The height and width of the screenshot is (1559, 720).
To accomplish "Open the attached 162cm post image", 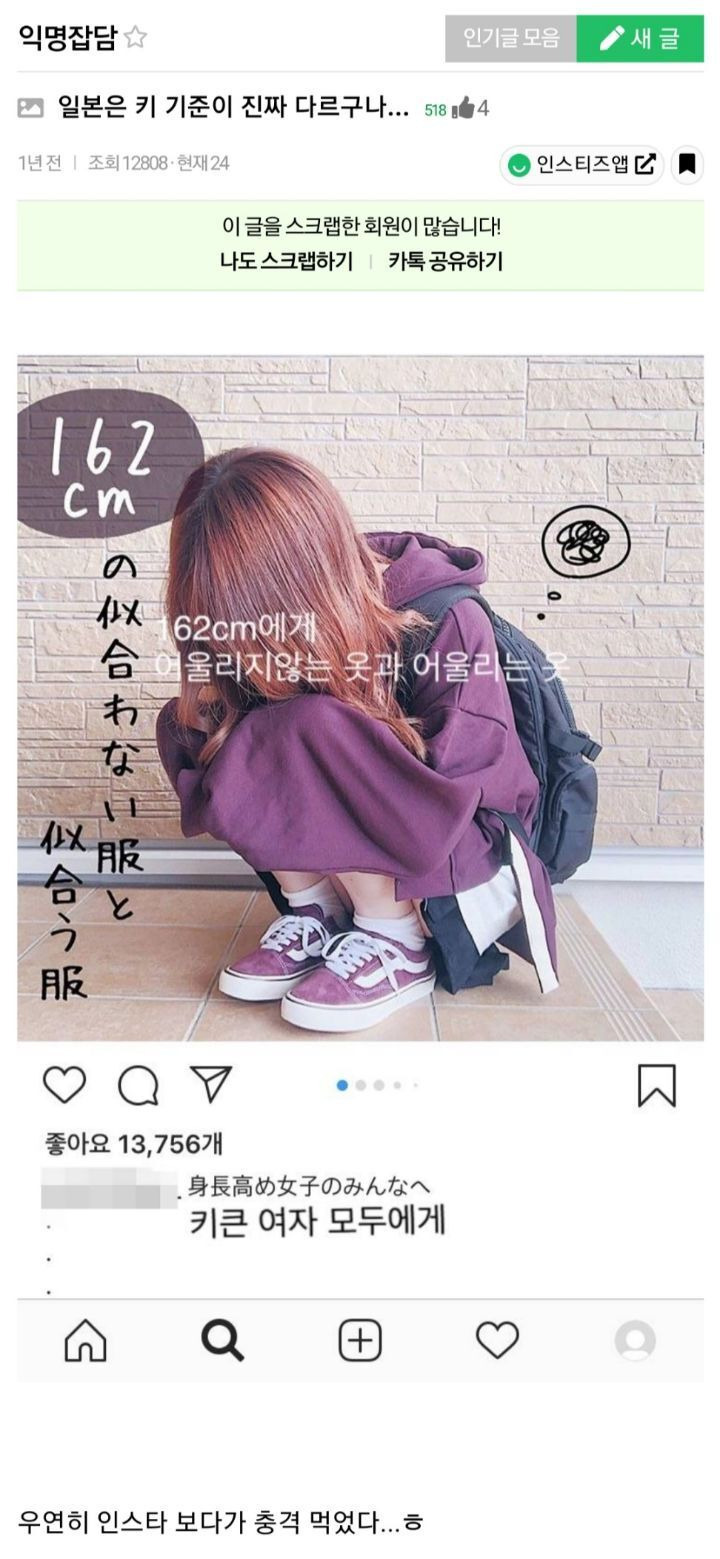I will pos(360,698).
